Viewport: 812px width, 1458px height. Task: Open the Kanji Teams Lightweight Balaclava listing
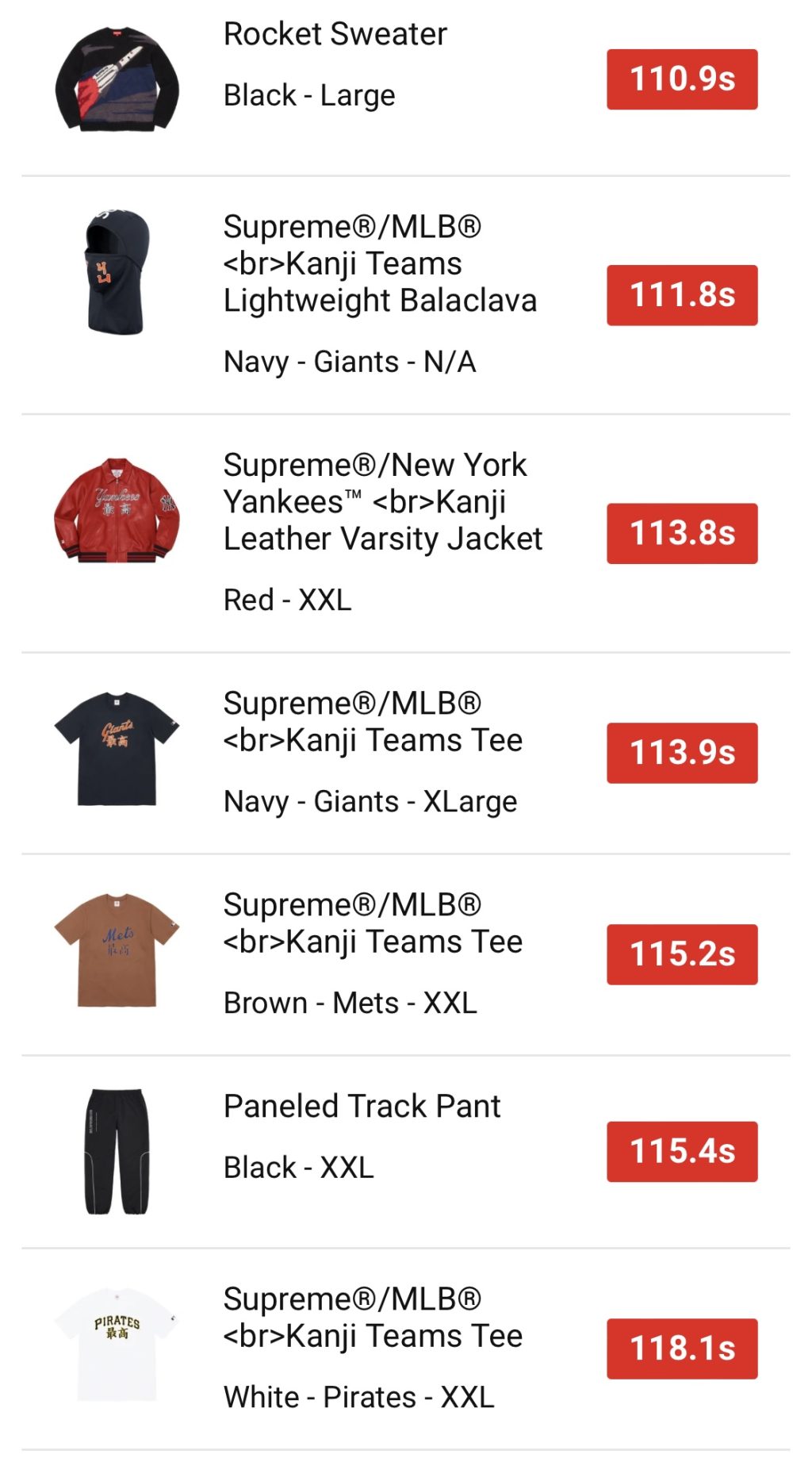pos(381,264)
